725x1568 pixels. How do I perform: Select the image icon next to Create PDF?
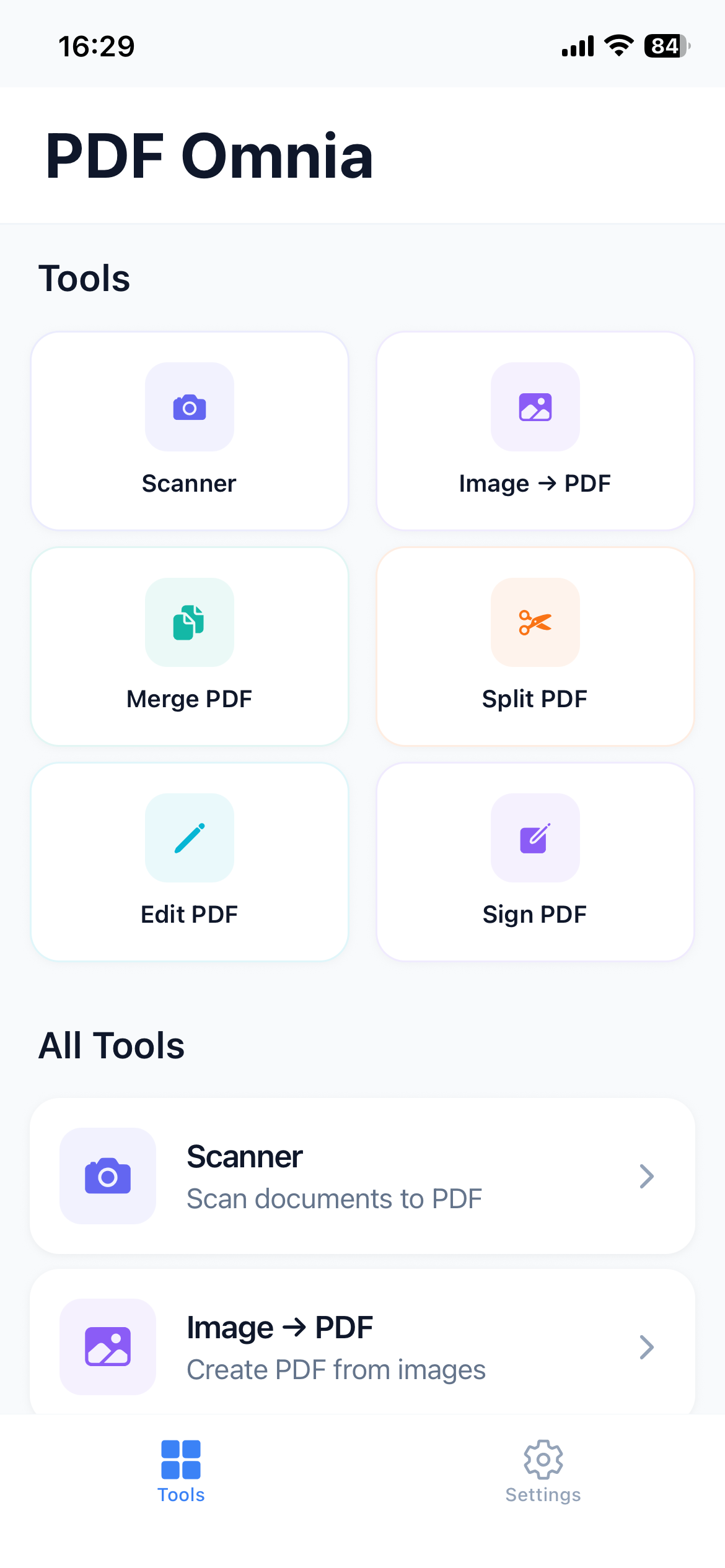pyautogui.click(x=108, y=1347)
